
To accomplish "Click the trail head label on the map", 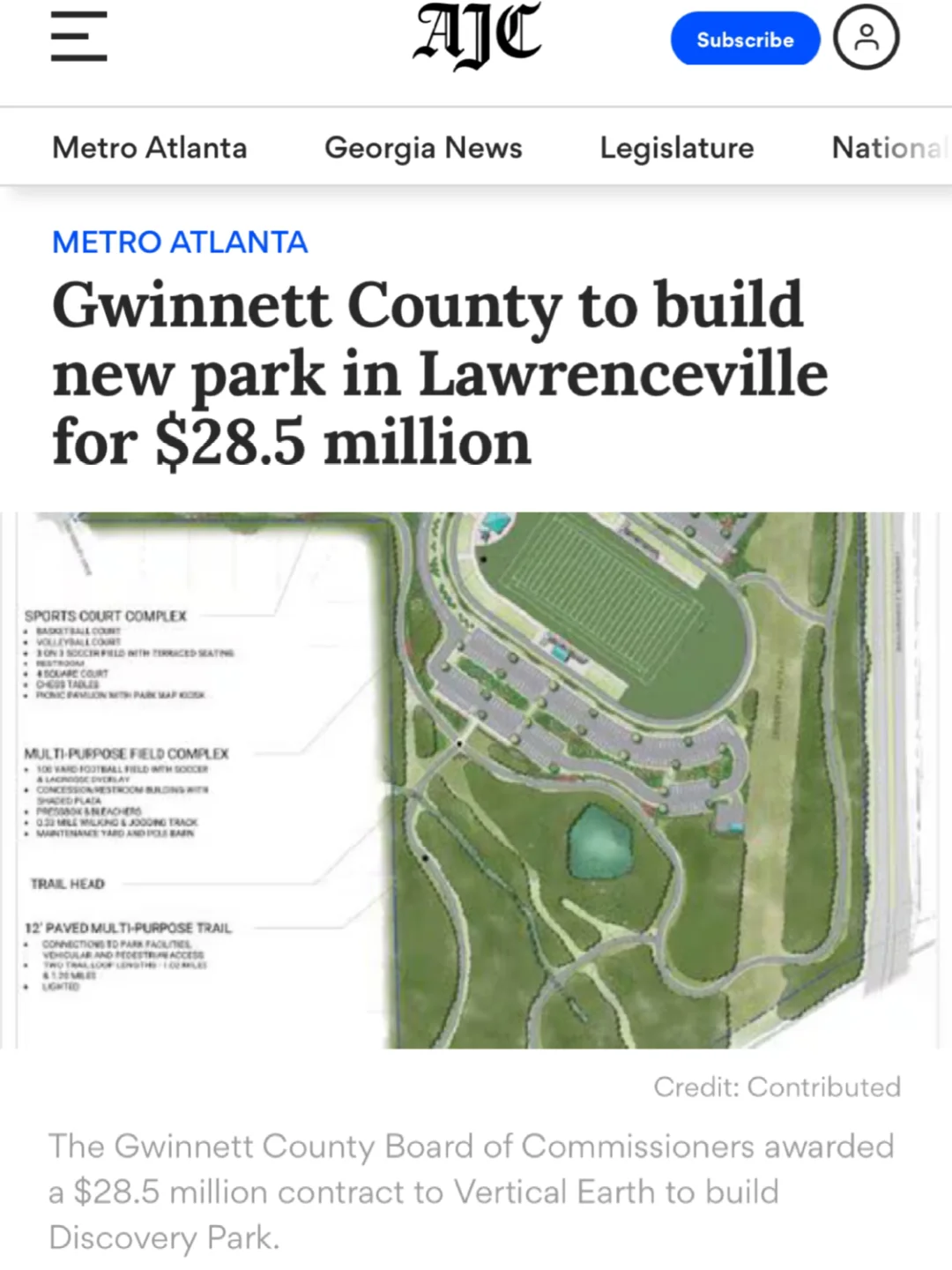I will 70,883.
